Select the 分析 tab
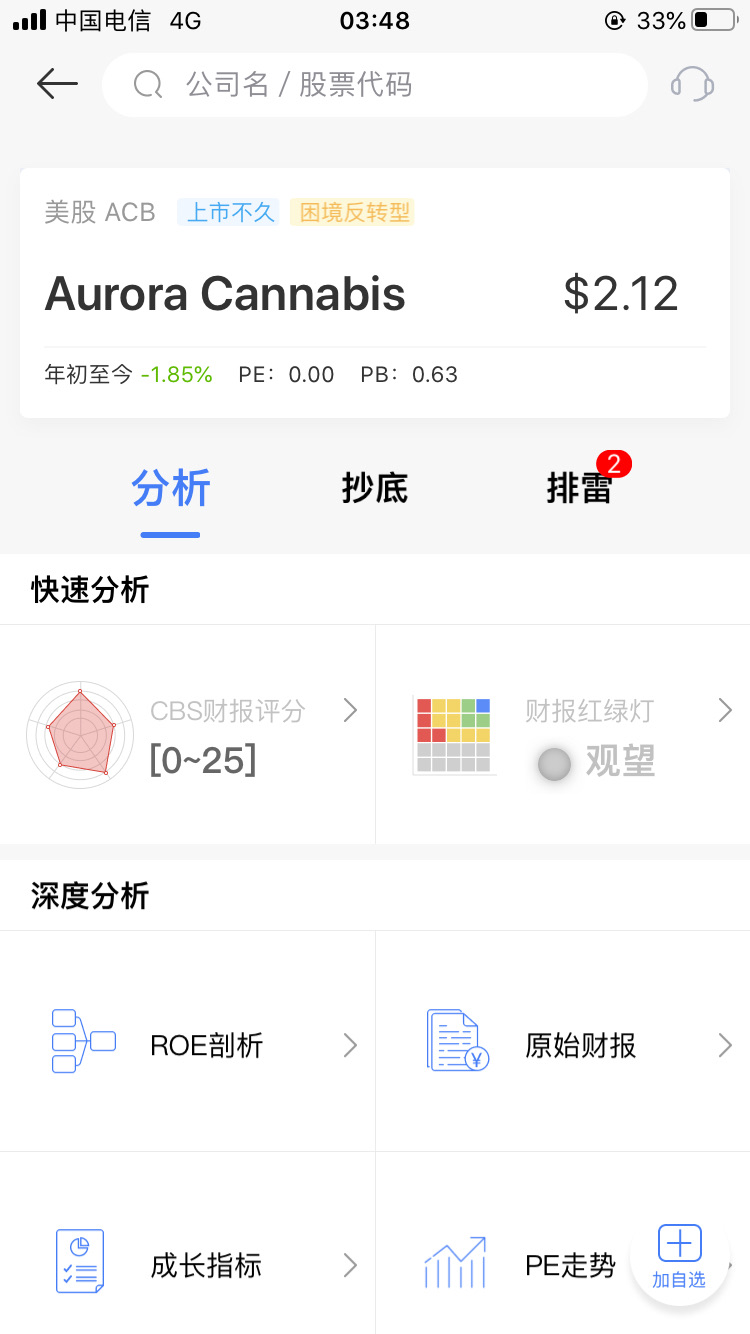Screen dimensions: 750x1334 tap(171, 488)
